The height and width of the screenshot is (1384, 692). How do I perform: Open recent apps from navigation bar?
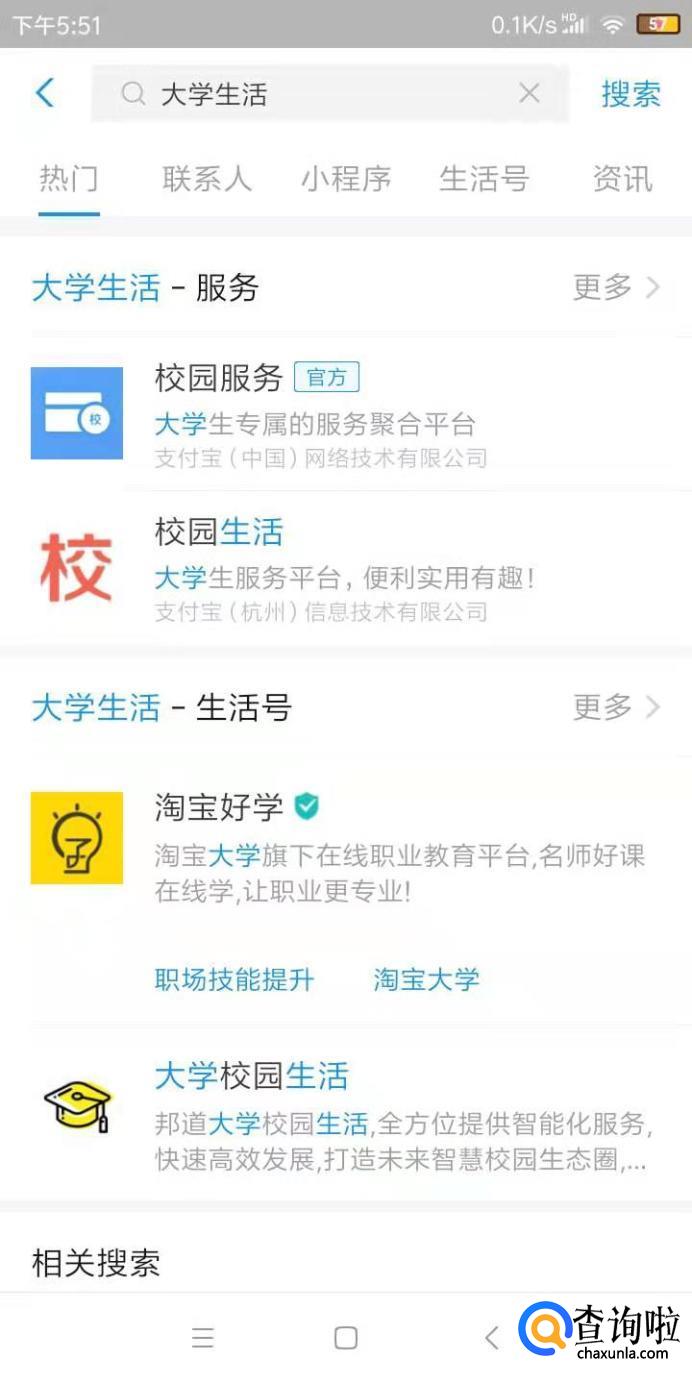point(203,1338)
